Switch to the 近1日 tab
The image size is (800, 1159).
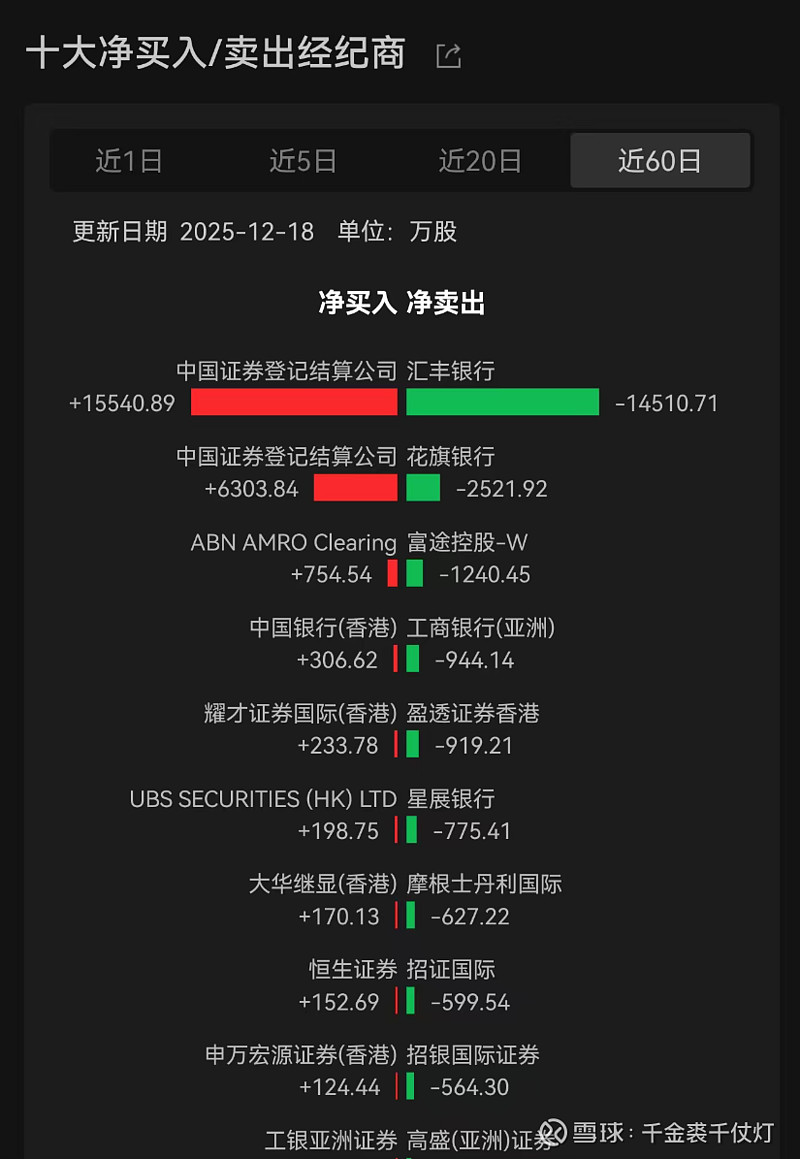pyautogui.click(x=128, y=160)
